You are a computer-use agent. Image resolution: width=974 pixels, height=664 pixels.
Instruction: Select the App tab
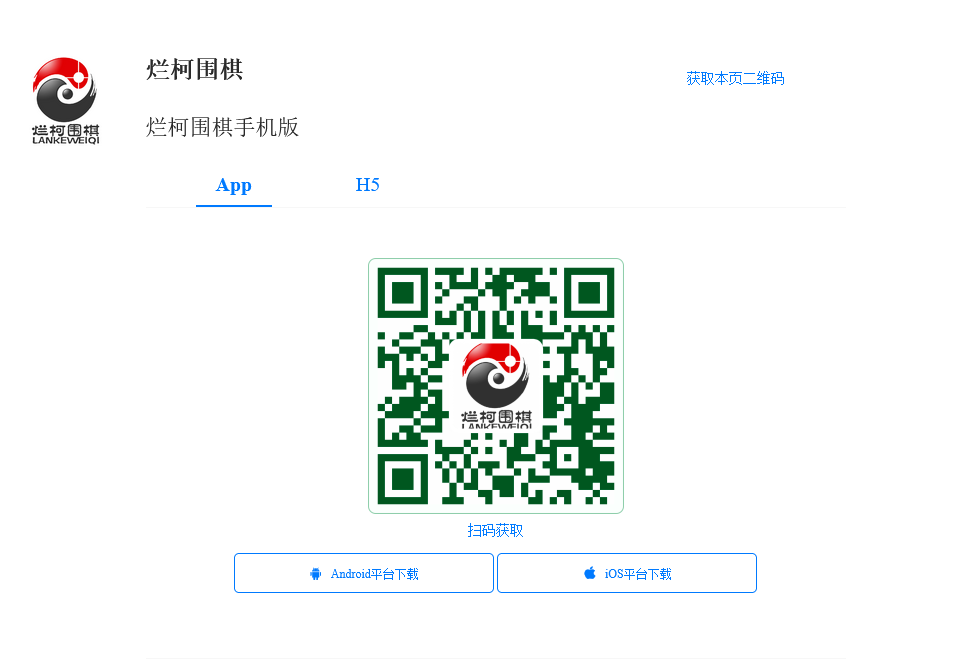pos(234,185)
